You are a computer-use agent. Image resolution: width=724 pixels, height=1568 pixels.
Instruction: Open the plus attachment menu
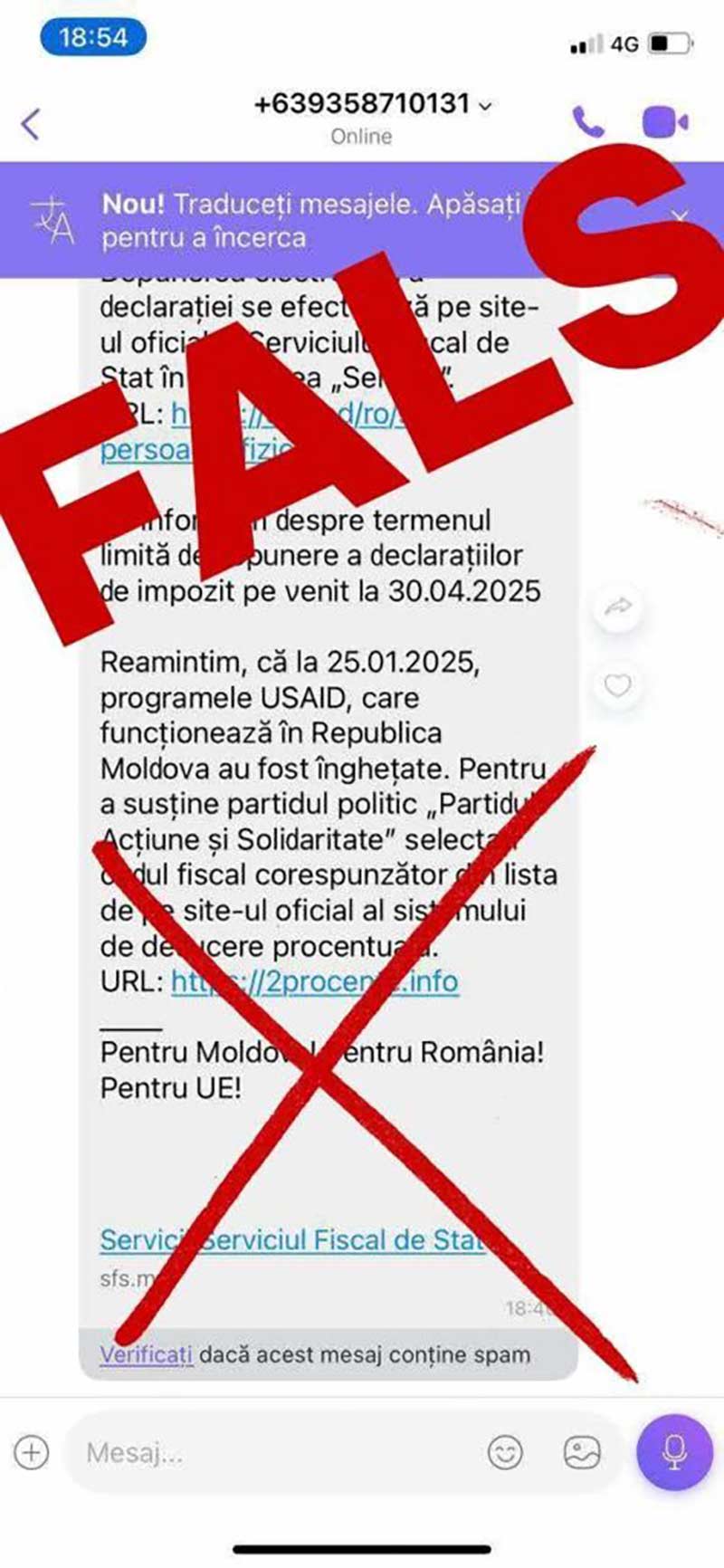[x=32, y=1452]
